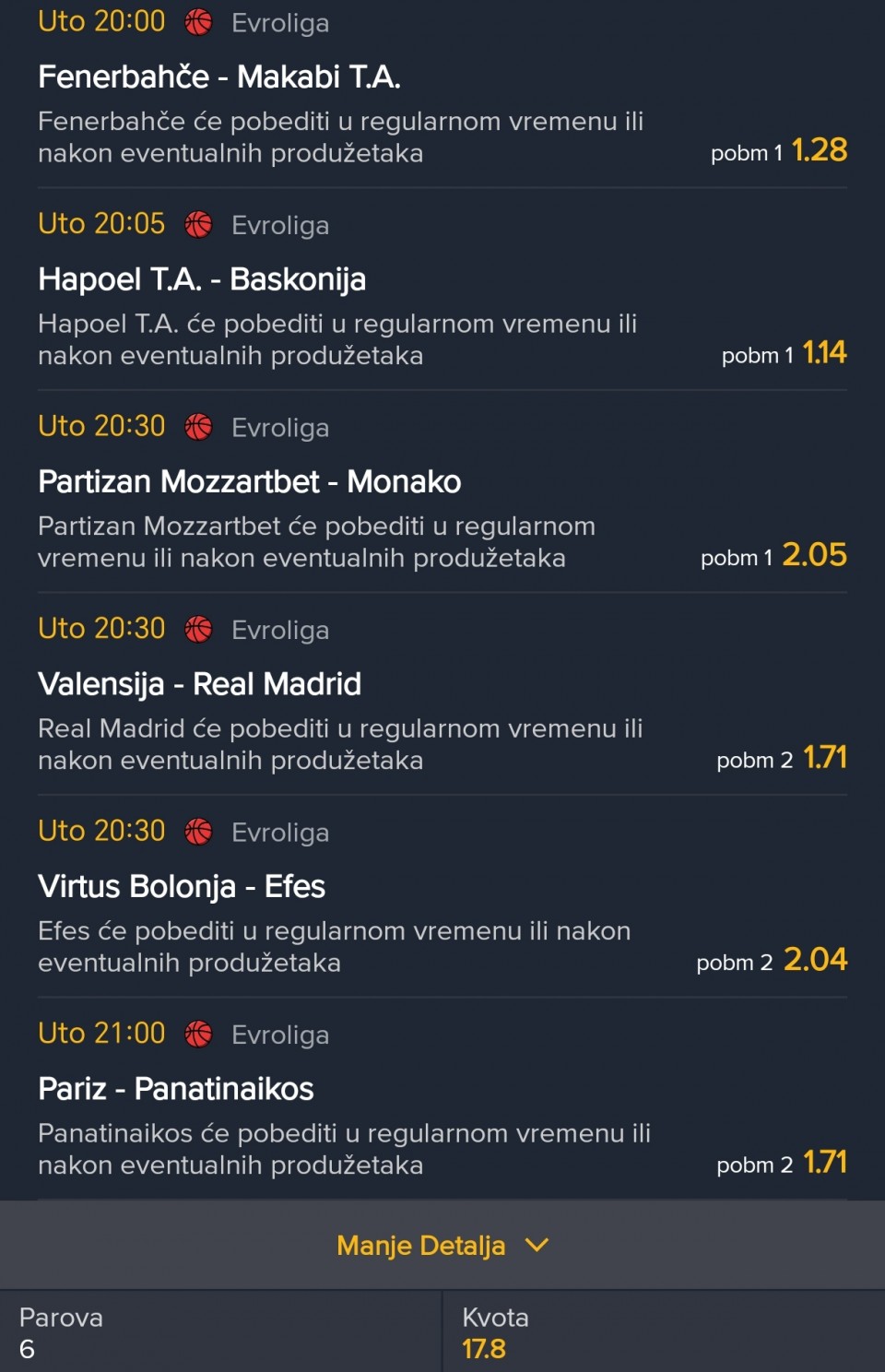885x1372 pixels.
Task: Open the Fenerbahče - Makabi T.A. match
Action: tap(219, 77)
